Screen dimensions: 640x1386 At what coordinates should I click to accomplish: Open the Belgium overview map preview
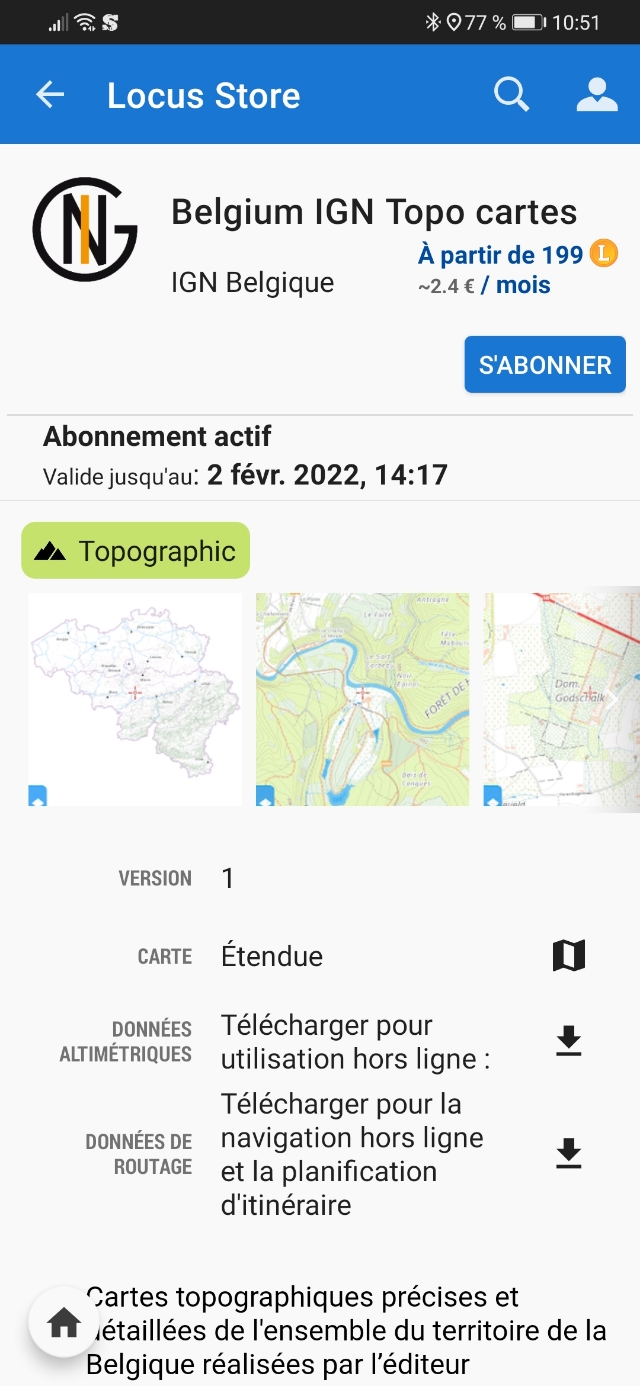tap(135, 699)
